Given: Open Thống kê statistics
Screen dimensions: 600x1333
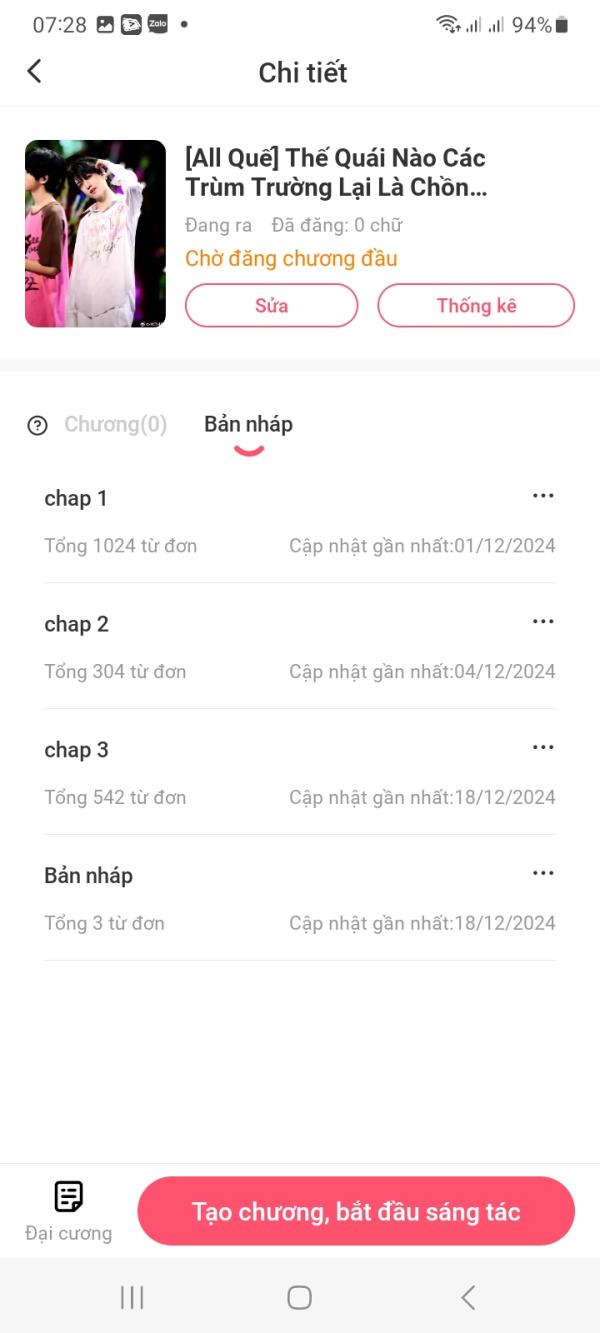Looking at the screenshot, I should click(x=476, y=306).
